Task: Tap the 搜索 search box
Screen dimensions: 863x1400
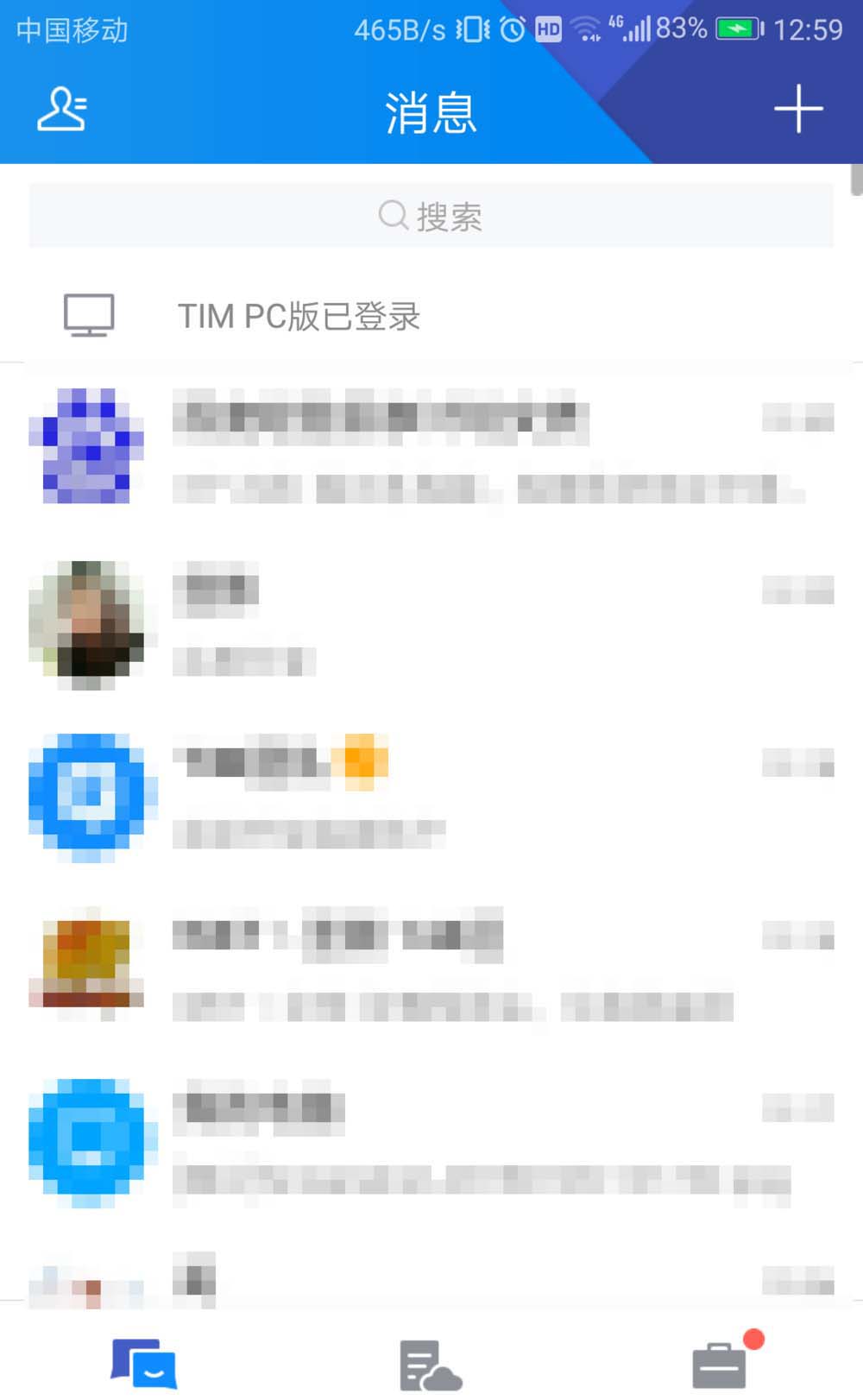Action: [431, 216]
